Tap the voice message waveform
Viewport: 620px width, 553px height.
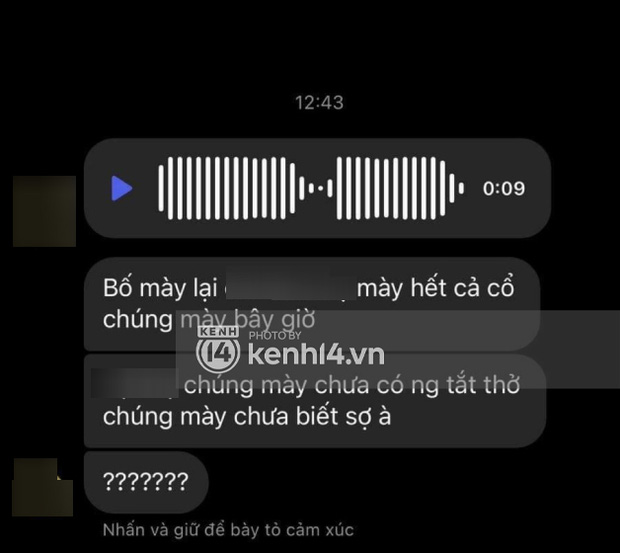(310, 188)
